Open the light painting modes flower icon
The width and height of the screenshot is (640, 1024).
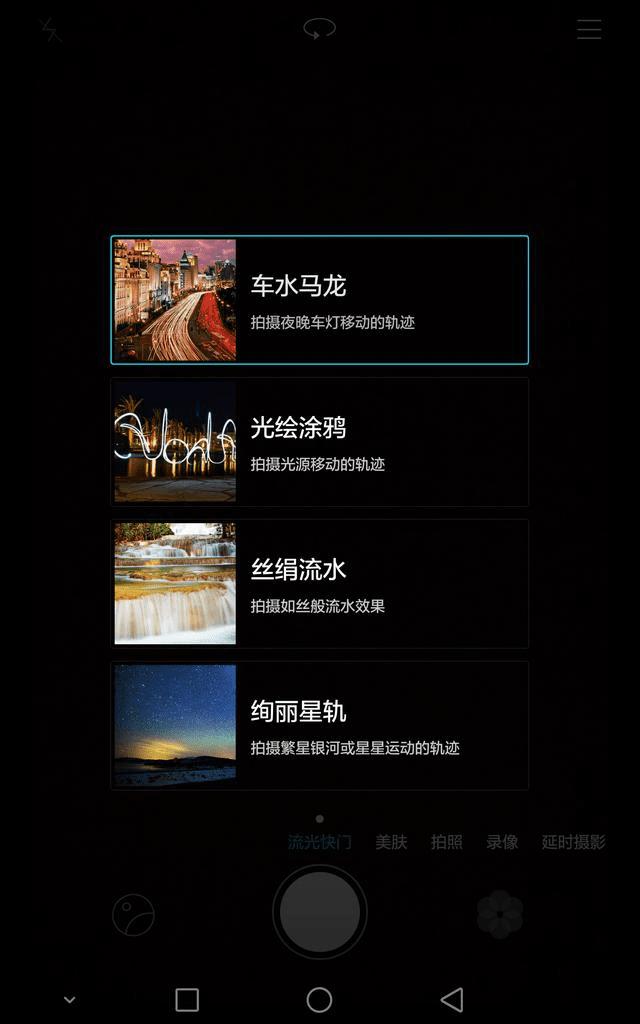point(500,914)
